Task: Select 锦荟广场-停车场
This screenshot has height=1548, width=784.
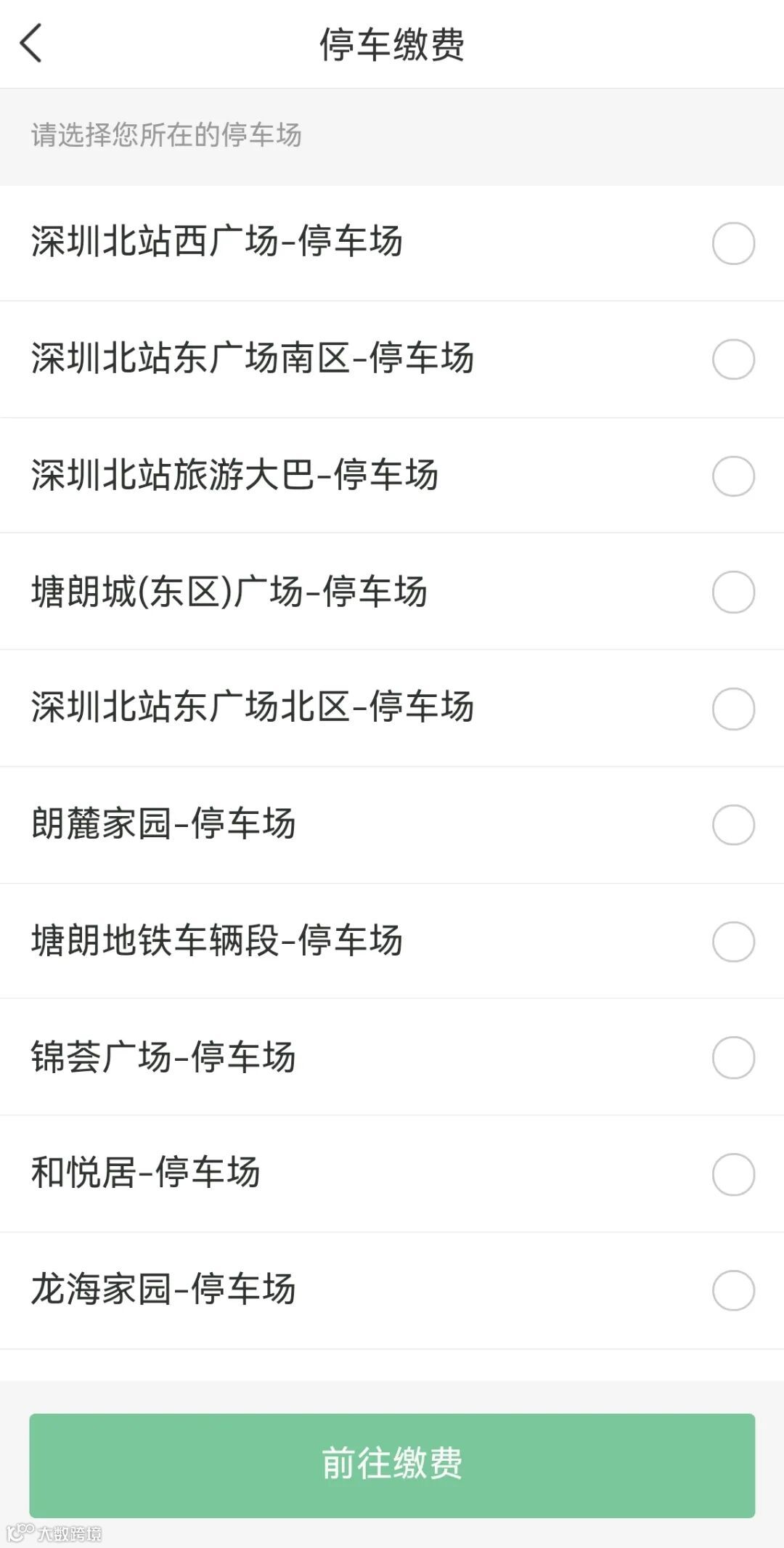Action: pyautogui.click(x=733, y=1058)
